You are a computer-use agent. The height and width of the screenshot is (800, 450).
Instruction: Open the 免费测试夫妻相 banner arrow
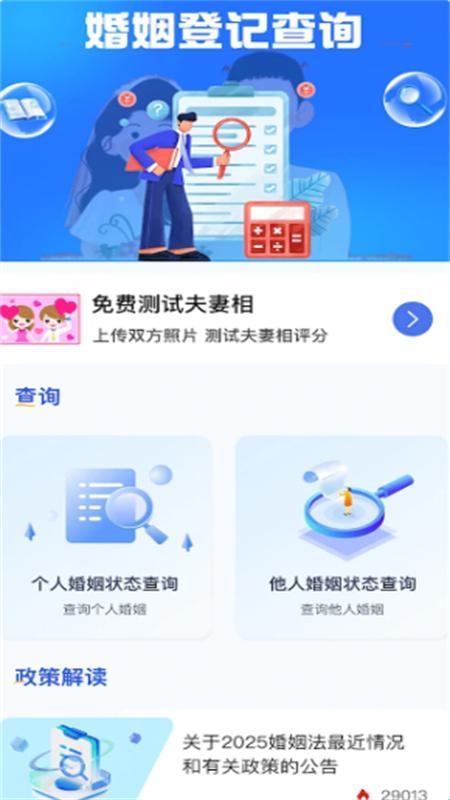412,319
